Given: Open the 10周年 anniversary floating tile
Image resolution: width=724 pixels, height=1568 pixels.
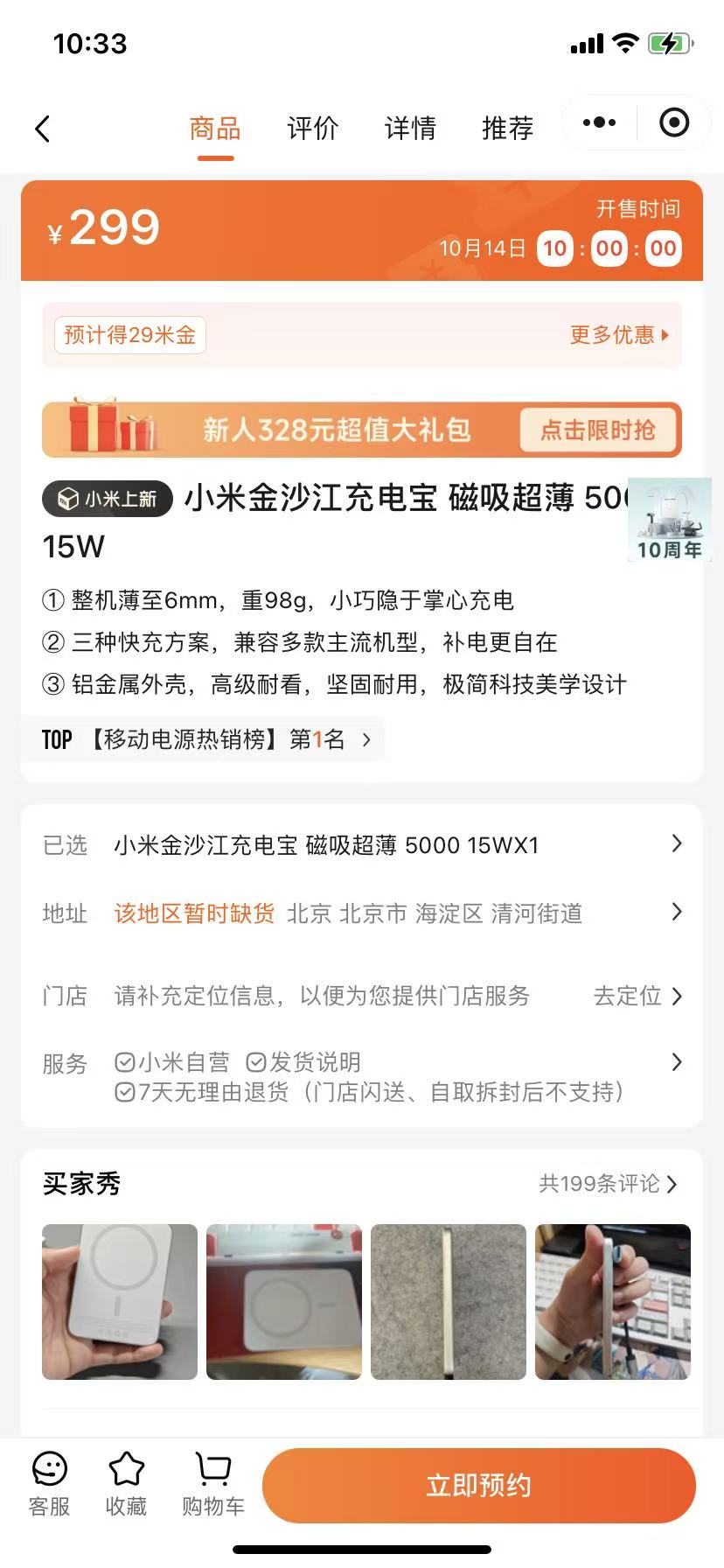Looking at the screenshot, I should pyautogui.click(x=669, y=521).
